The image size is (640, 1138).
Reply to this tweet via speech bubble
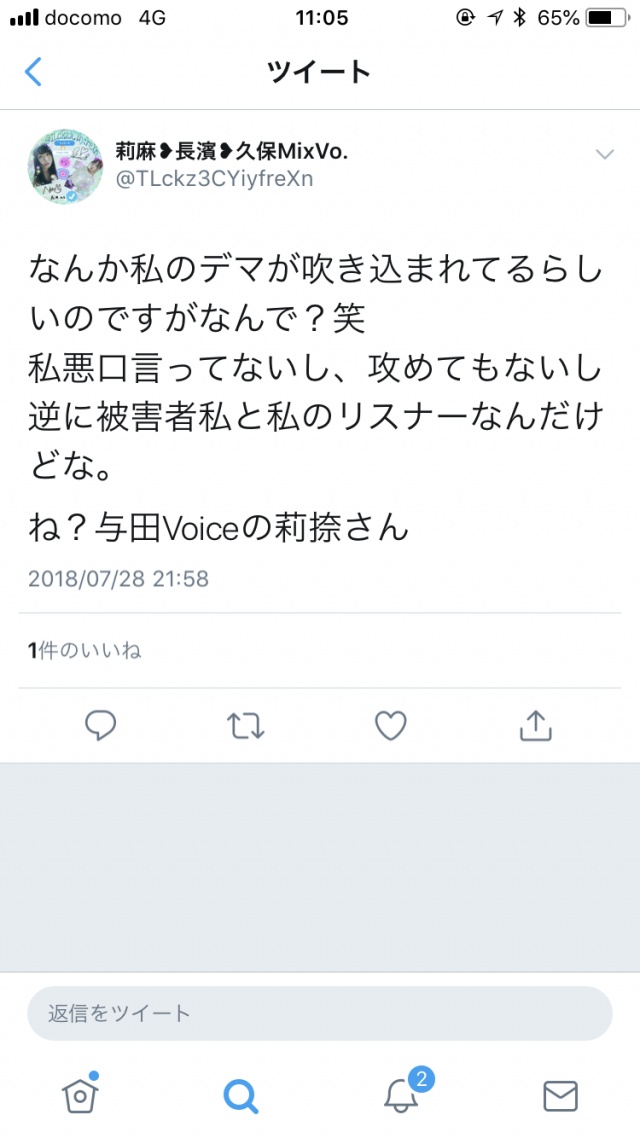coord(100,725)
